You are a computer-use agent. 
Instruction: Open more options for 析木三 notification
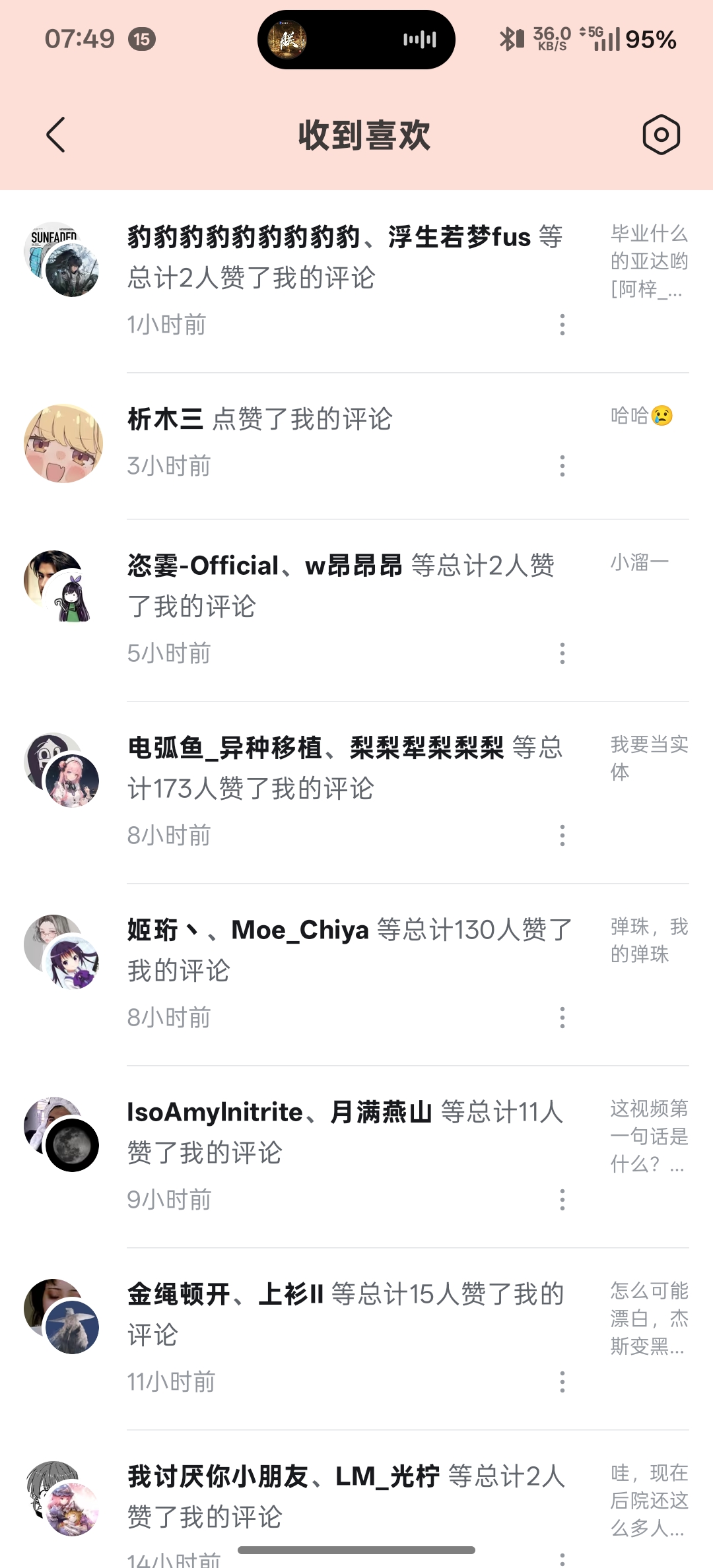point(562,466)
